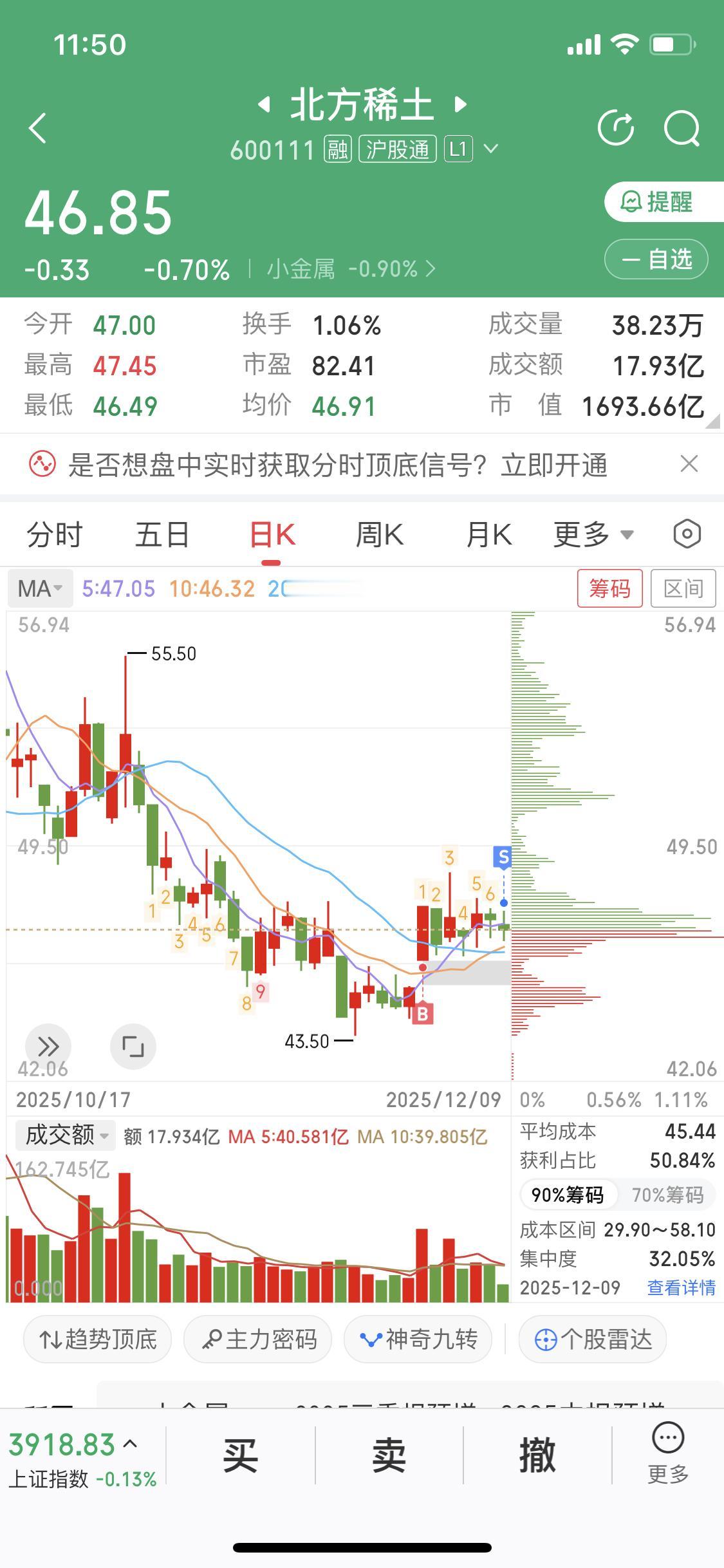The image size is (724, 1568).
Task: Dismiss the signal promotion banner
Action: (689, 463)
